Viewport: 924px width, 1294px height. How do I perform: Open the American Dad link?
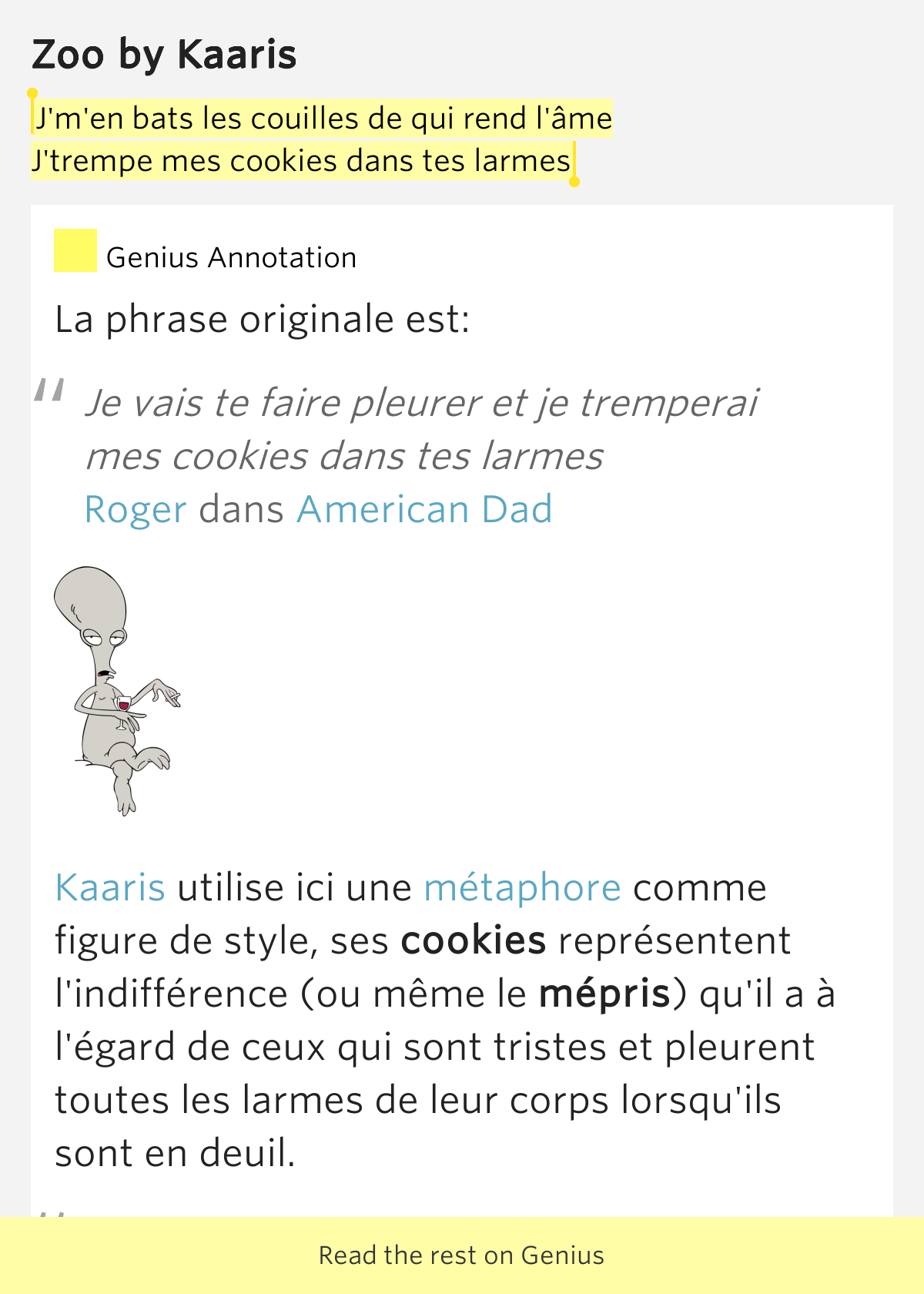click(x=424, y=510)
